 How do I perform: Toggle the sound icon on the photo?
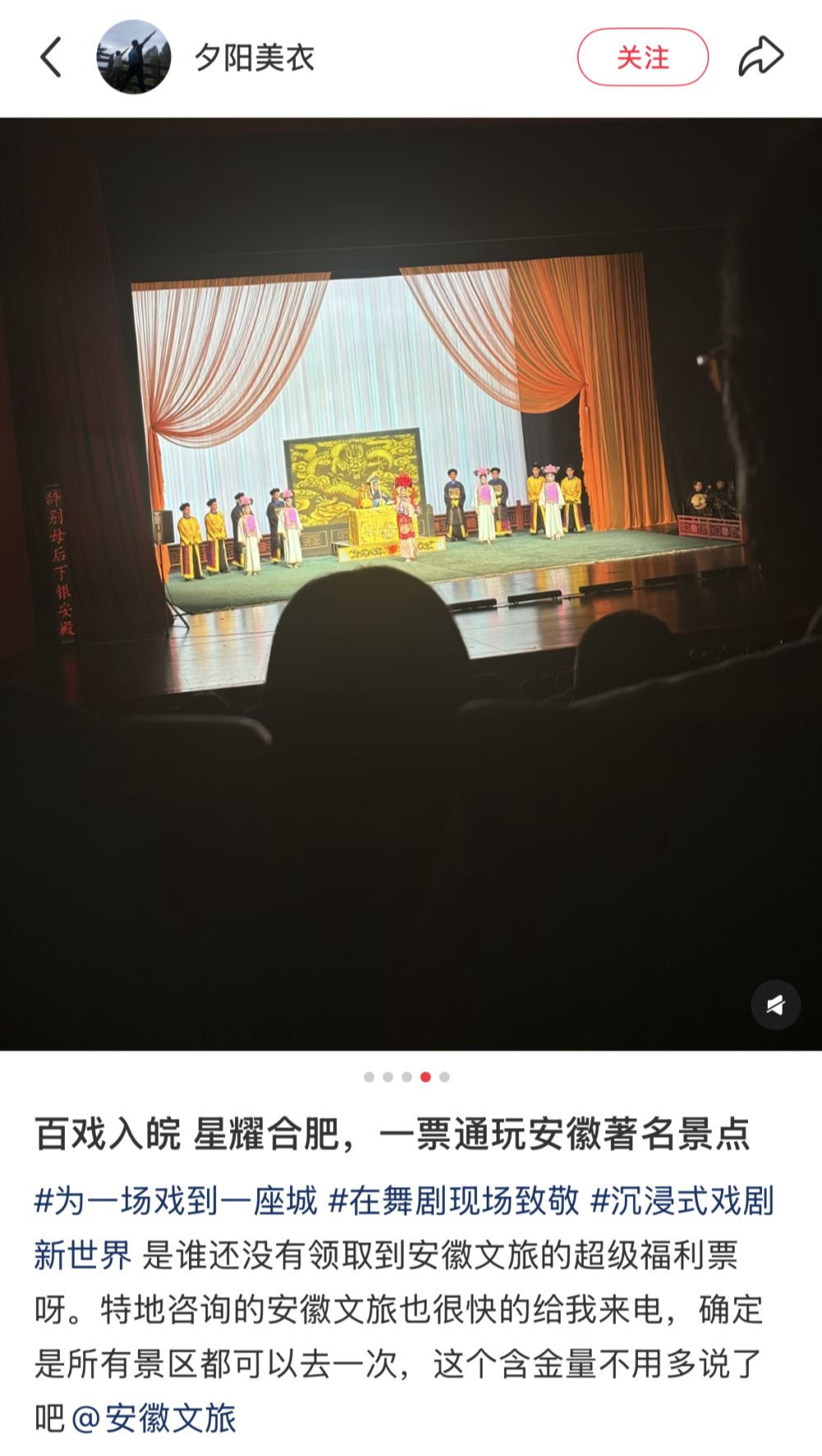pos(775,1004)
